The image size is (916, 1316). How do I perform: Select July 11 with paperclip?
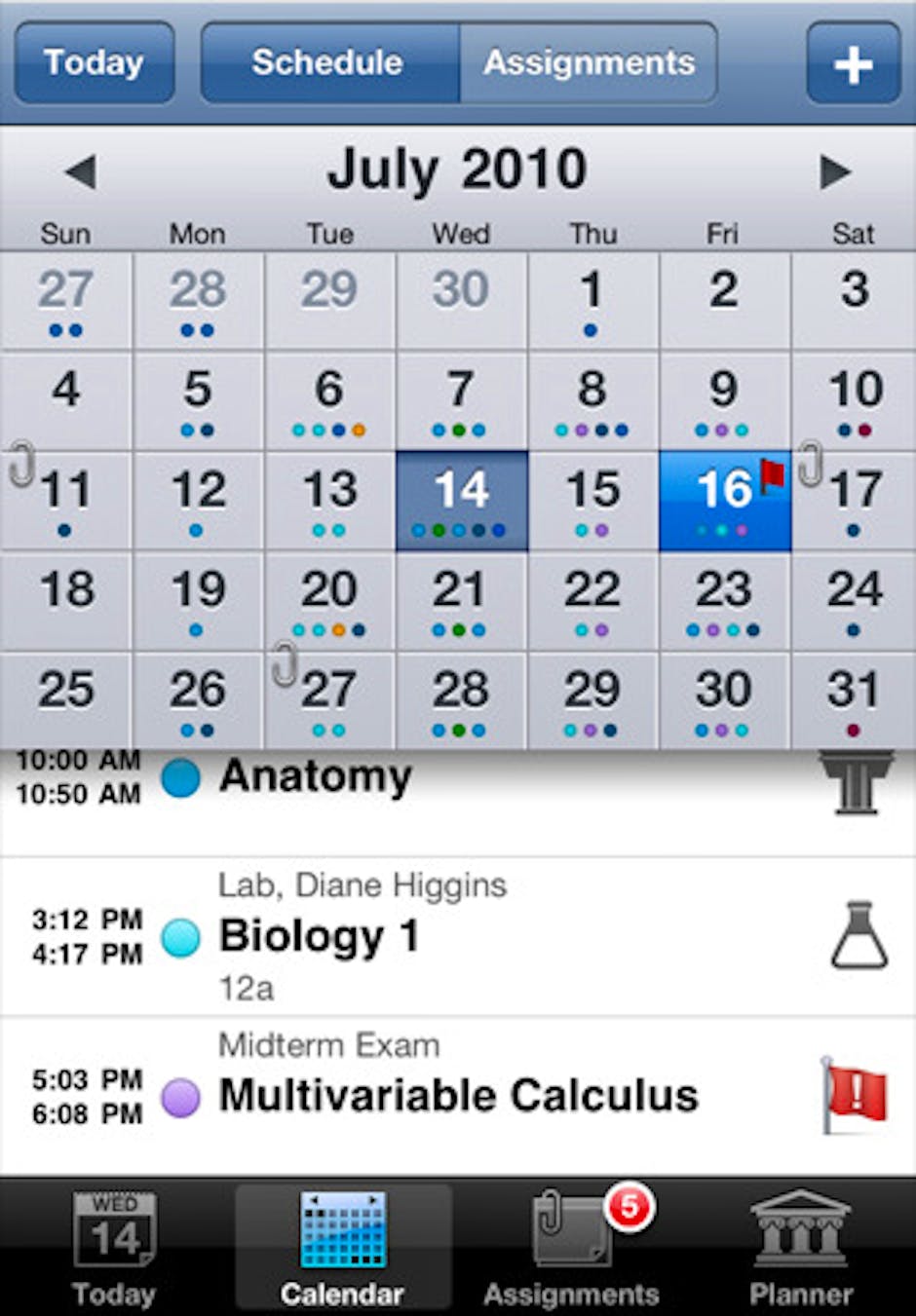66,500
